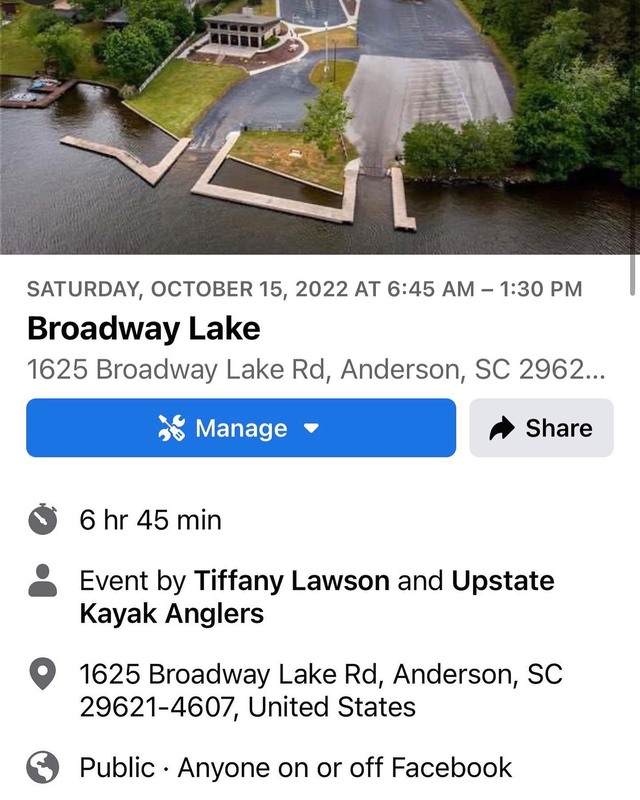
Task: Open the 1625 Broadway Lake Rd location row
Action: coord(320,690)
